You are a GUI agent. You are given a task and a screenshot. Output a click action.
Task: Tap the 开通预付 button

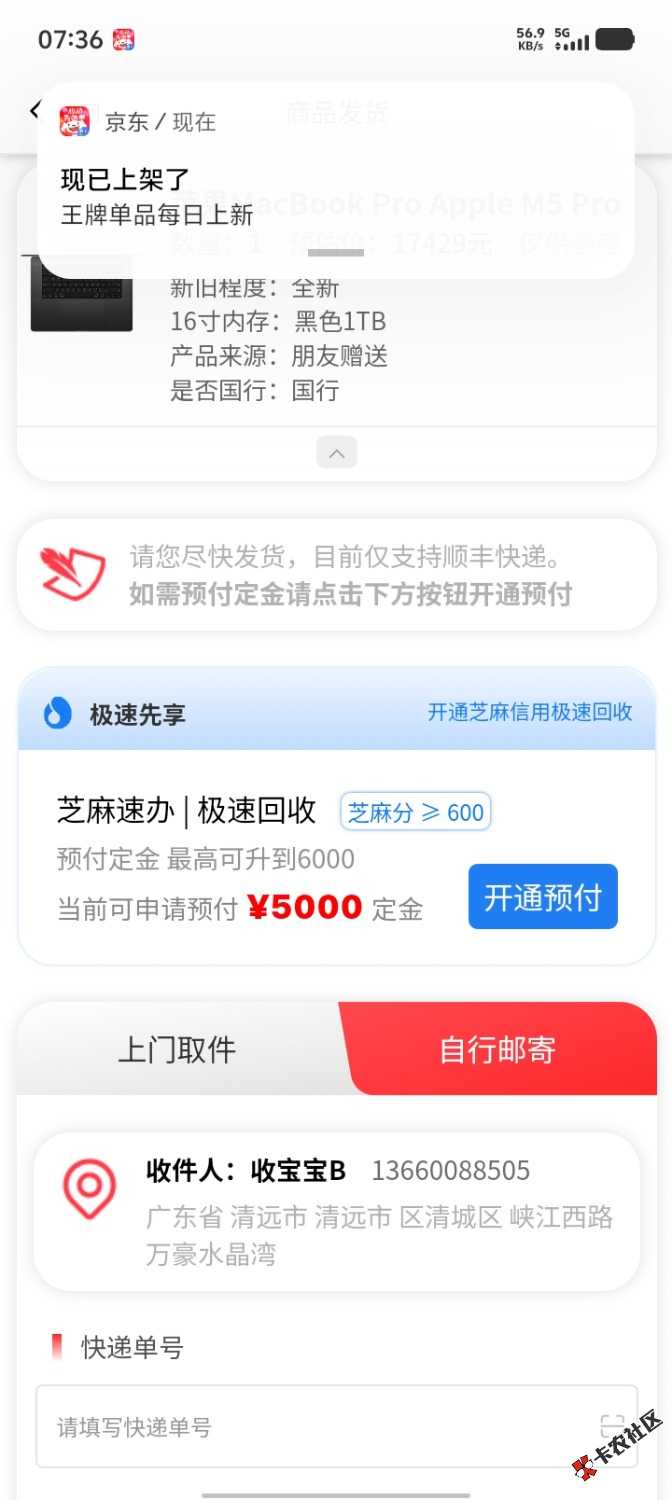tap(543, 897)
